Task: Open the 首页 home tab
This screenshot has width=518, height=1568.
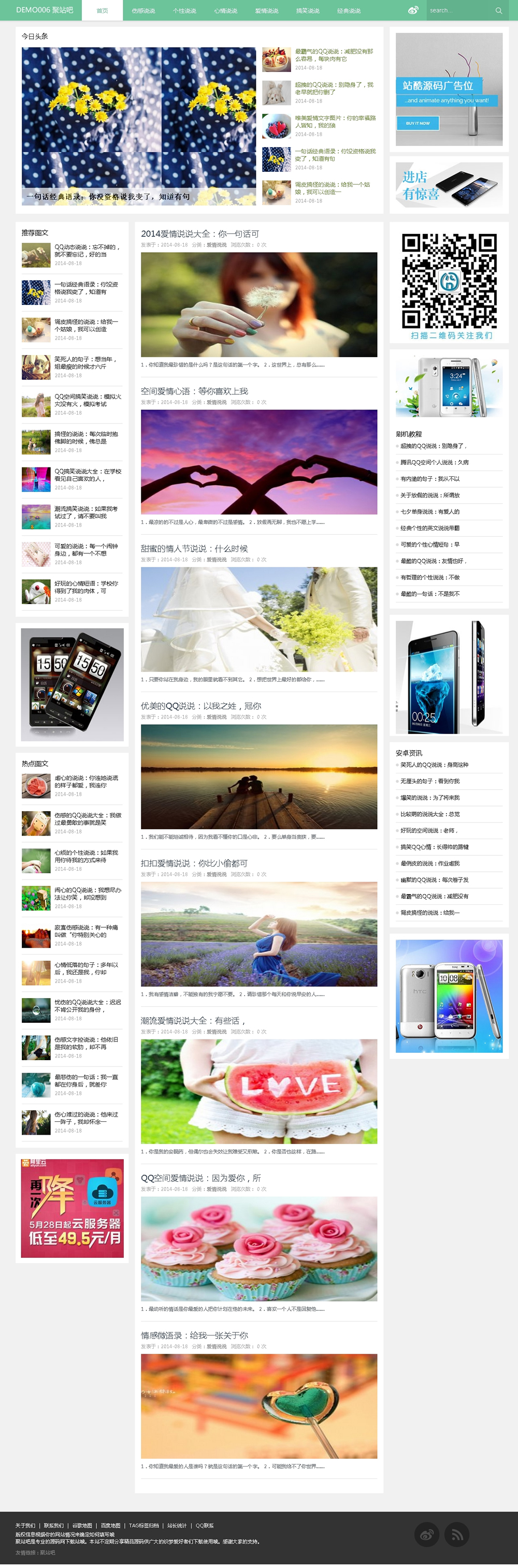Action: [x=103, y=10]
